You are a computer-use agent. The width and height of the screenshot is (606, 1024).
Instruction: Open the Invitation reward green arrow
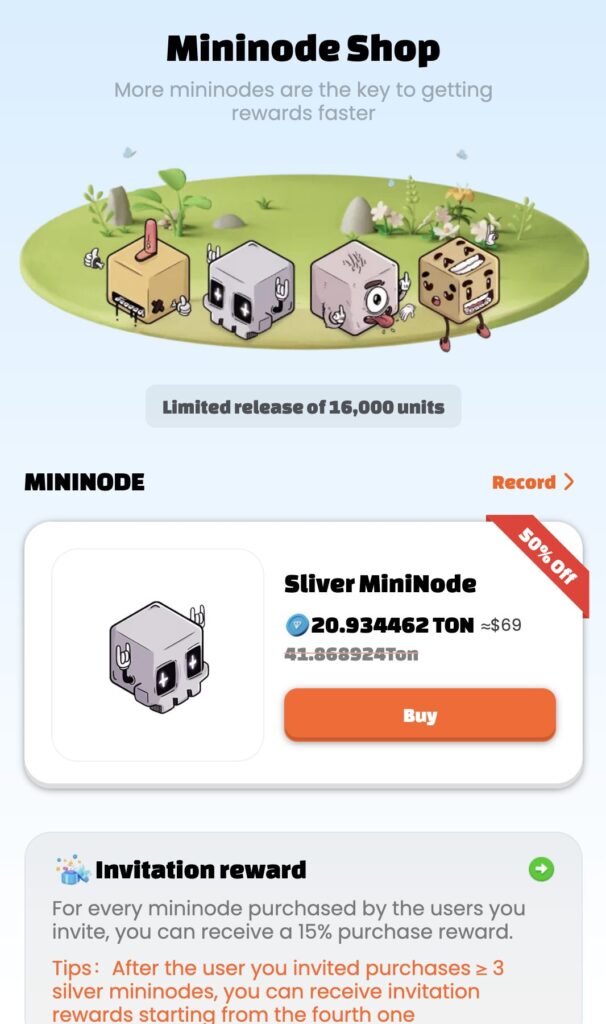541,869
